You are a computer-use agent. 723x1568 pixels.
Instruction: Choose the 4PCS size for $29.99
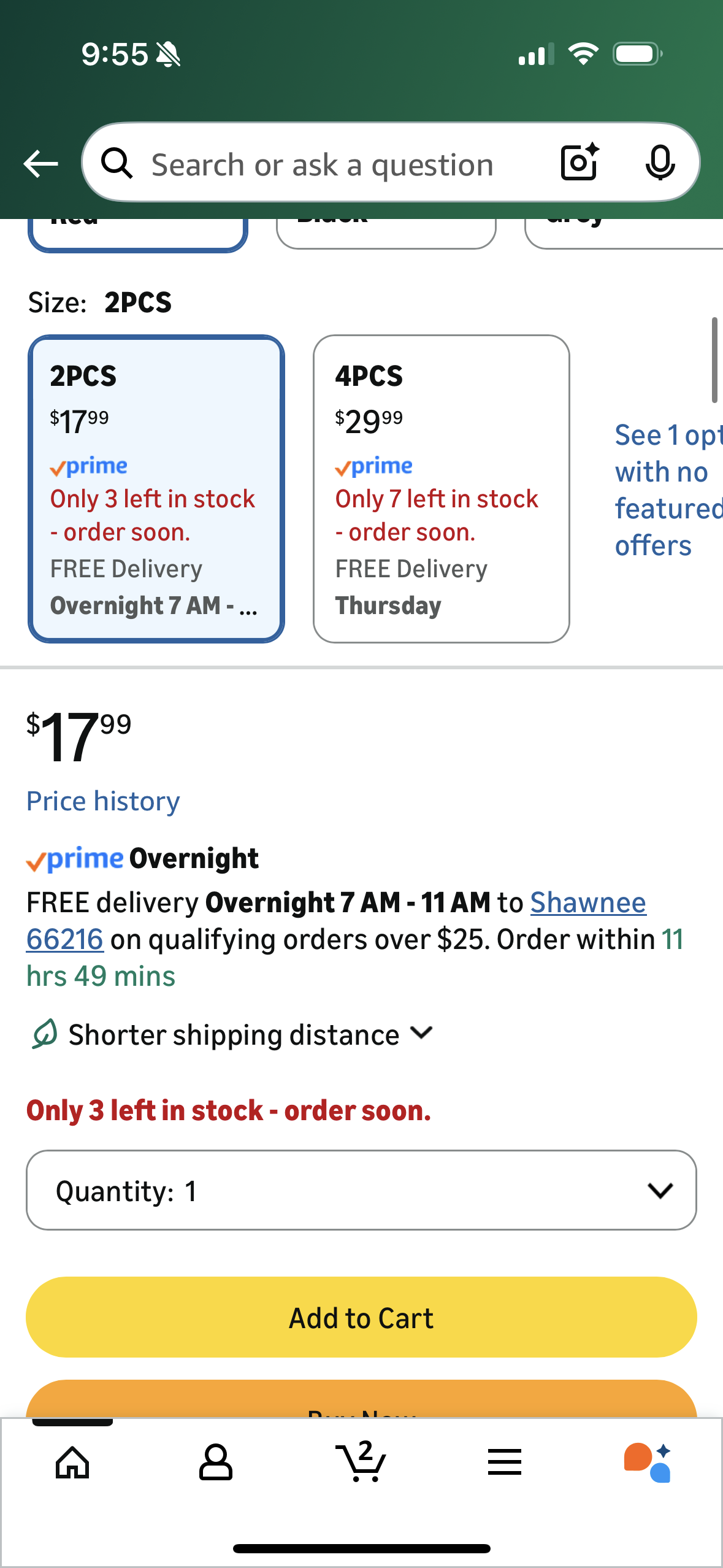click(x=441, y=488)
